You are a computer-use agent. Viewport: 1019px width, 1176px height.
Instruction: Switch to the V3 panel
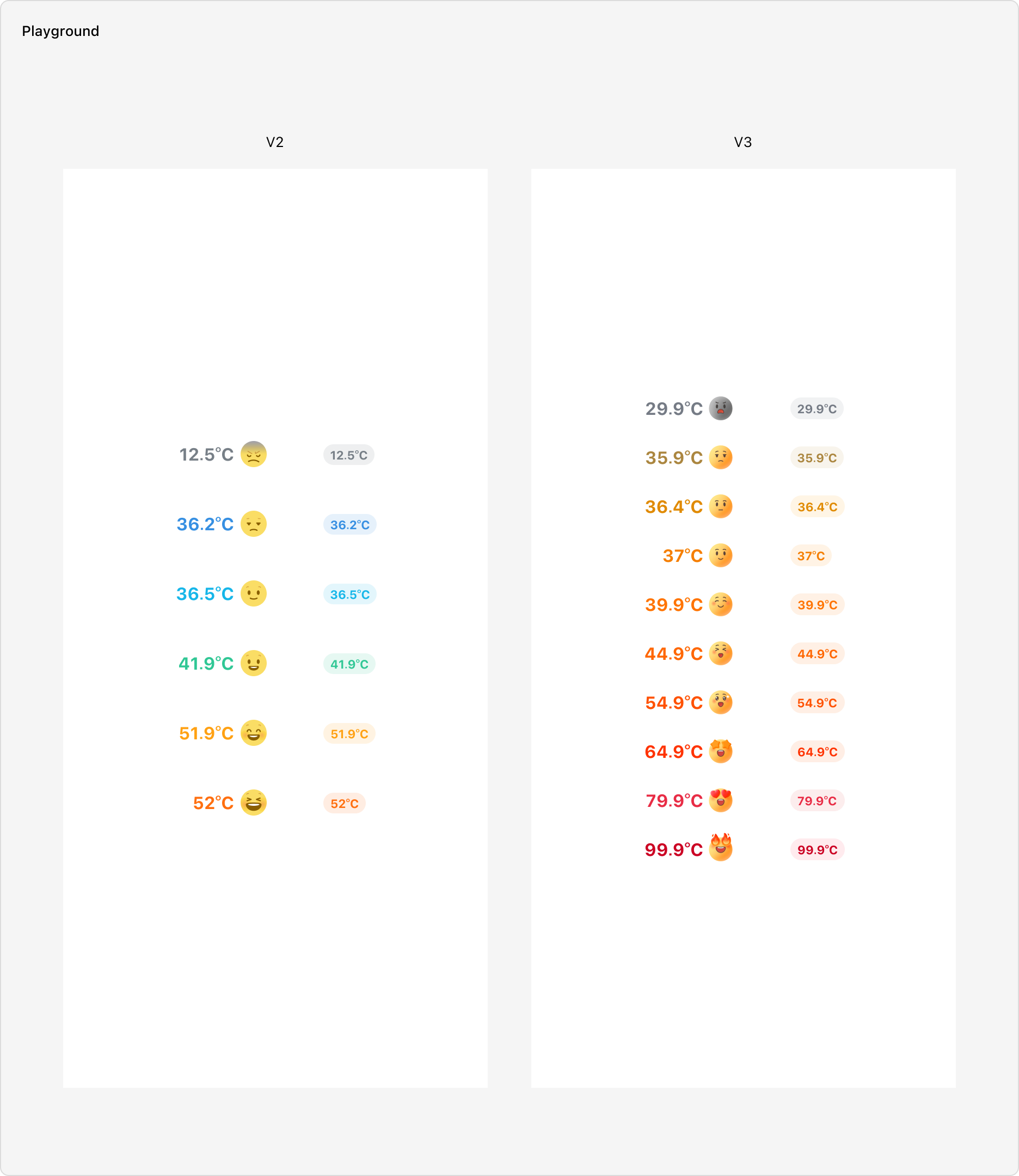coord(742,142)
